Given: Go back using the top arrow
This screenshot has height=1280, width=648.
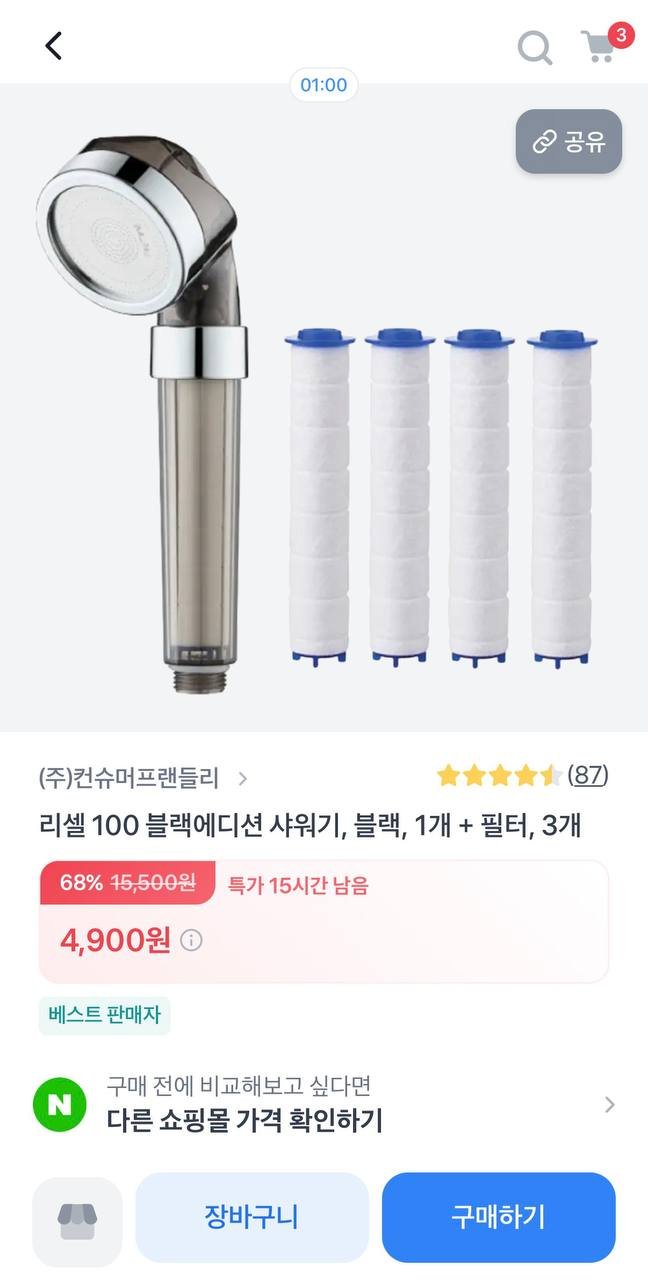Looking at the screenshot, I should pyautogui.click(x=54, y=45).
